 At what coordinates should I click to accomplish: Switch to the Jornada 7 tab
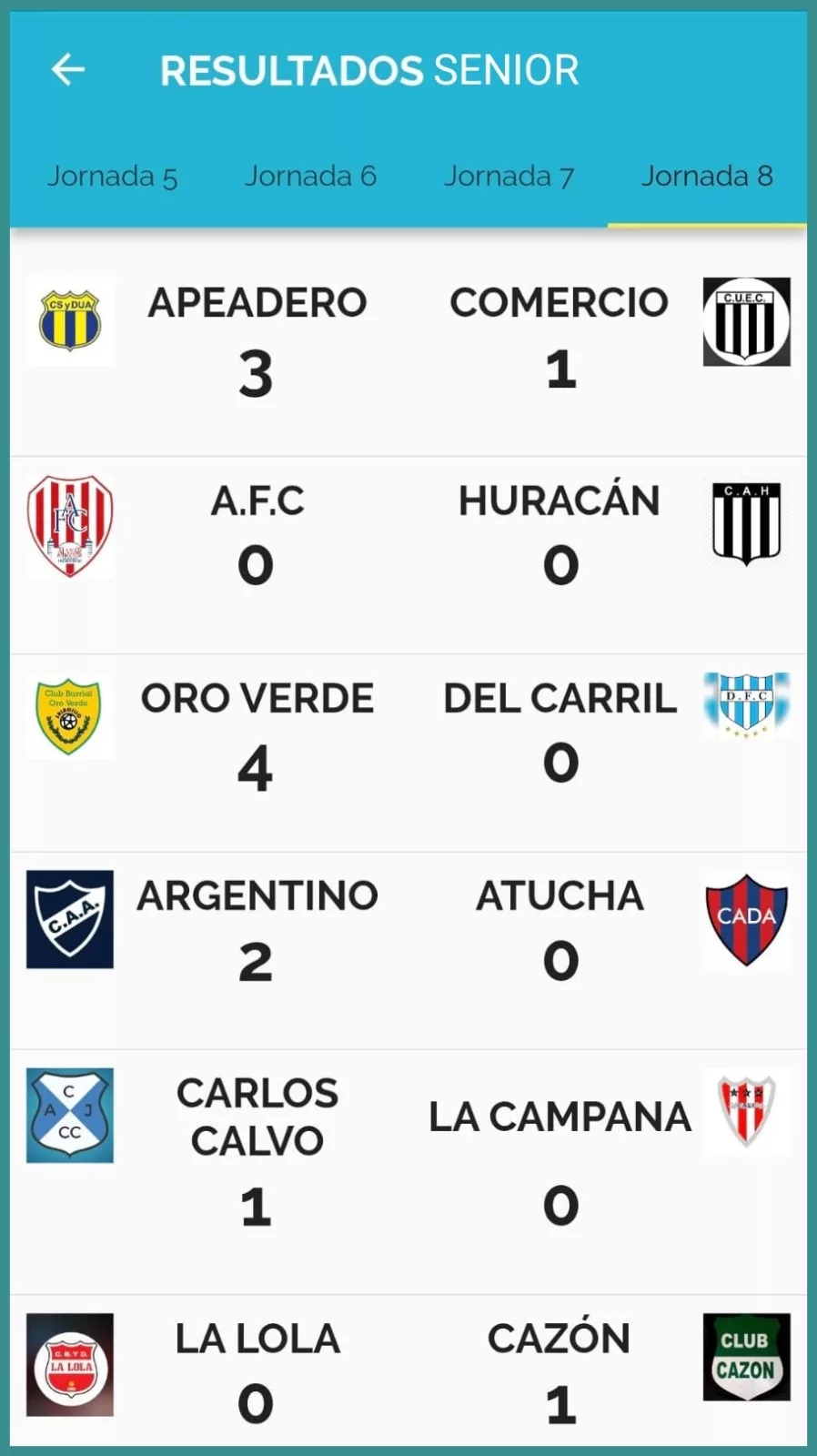pos(509,176)
